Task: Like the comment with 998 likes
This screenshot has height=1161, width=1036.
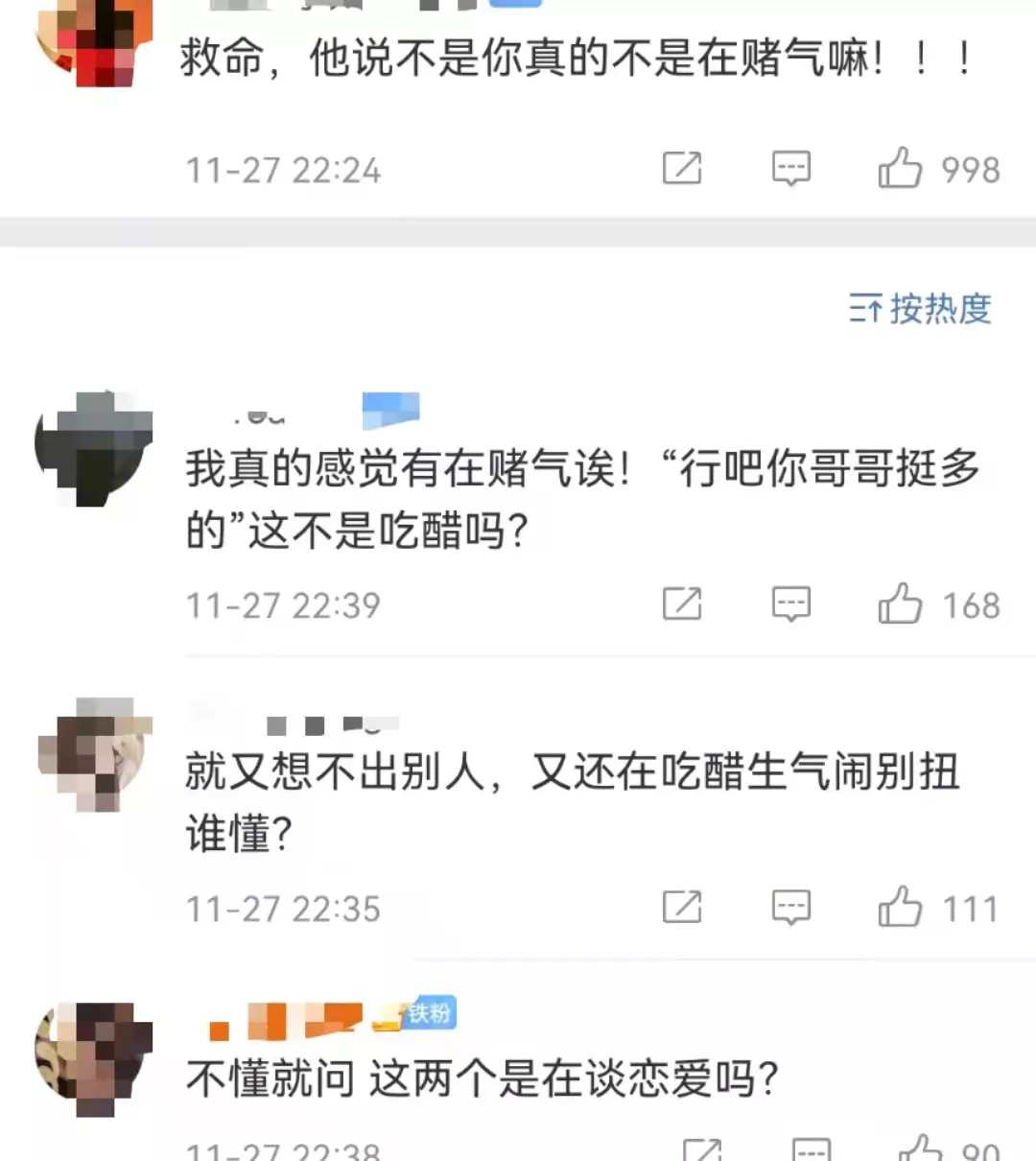Action: tap(900, 169)
